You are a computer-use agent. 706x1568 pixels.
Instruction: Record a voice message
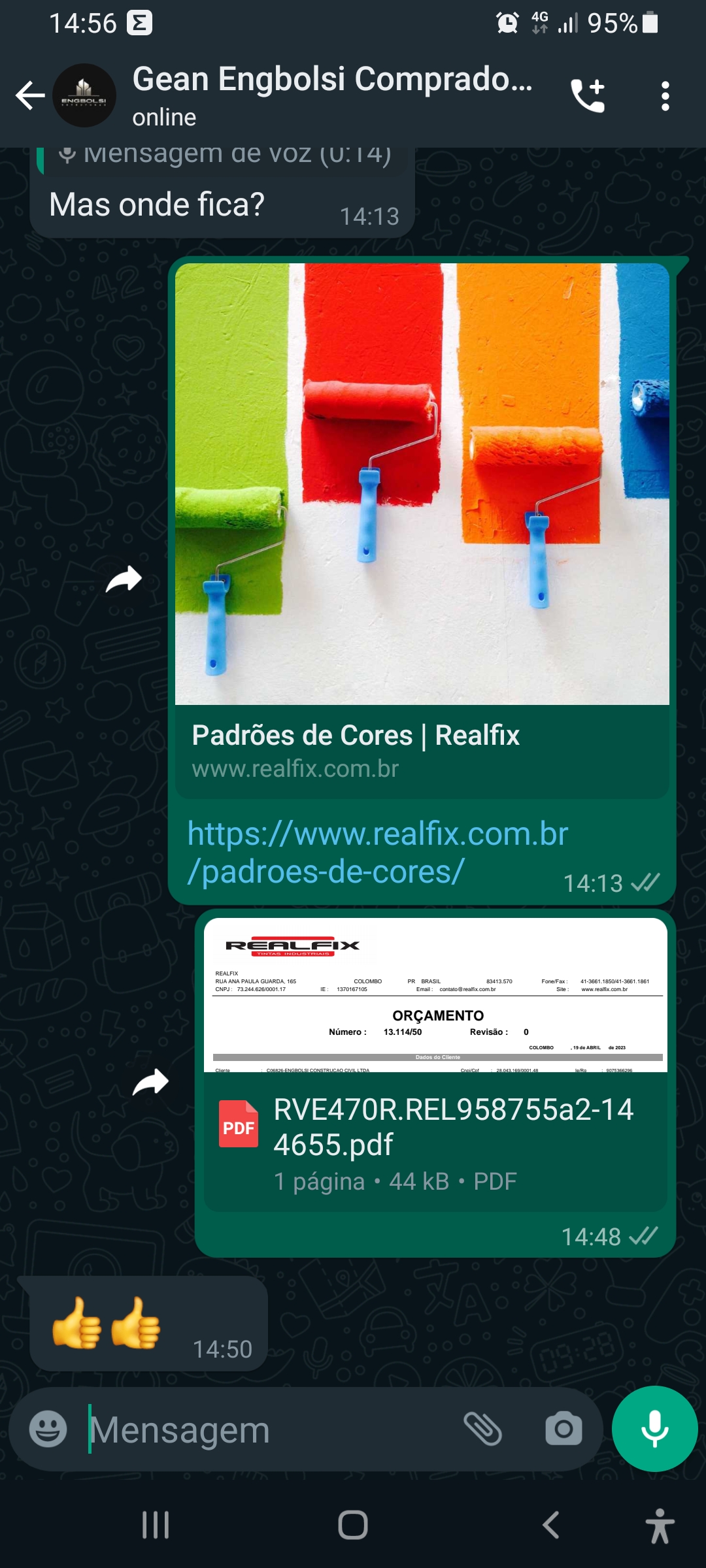(654, 1429)
